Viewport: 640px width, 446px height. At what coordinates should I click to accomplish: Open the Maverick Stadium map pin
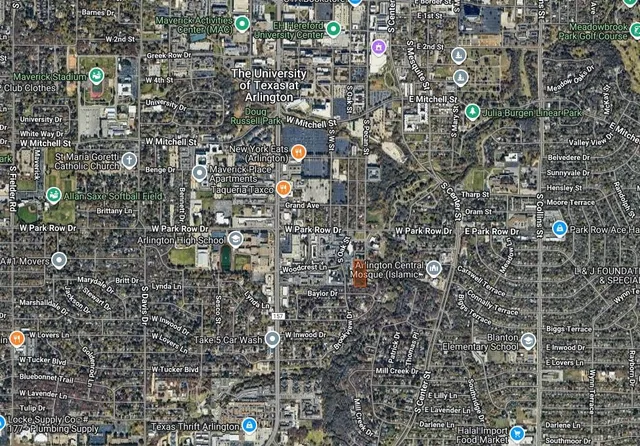(97, 75)
